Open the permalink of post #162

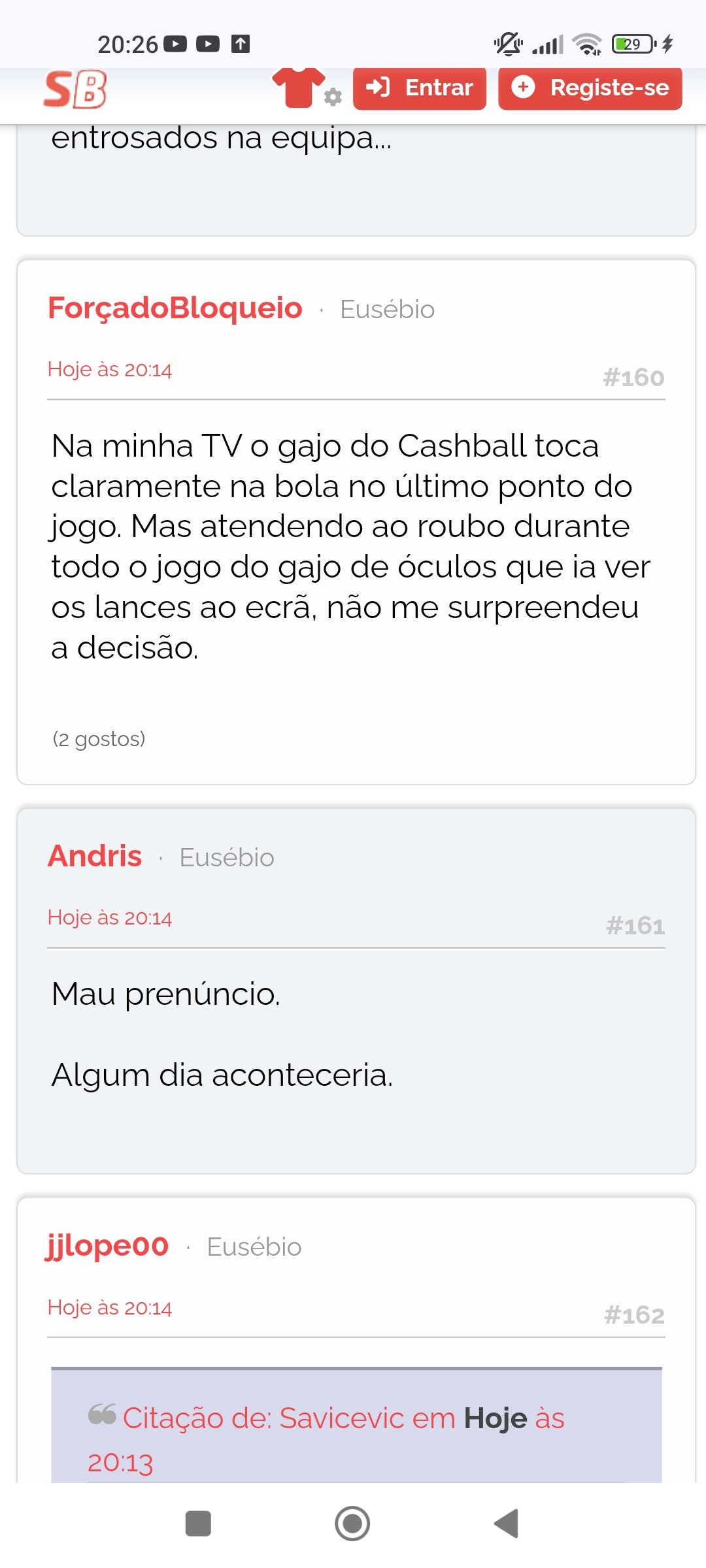(x=634, y=1315)
